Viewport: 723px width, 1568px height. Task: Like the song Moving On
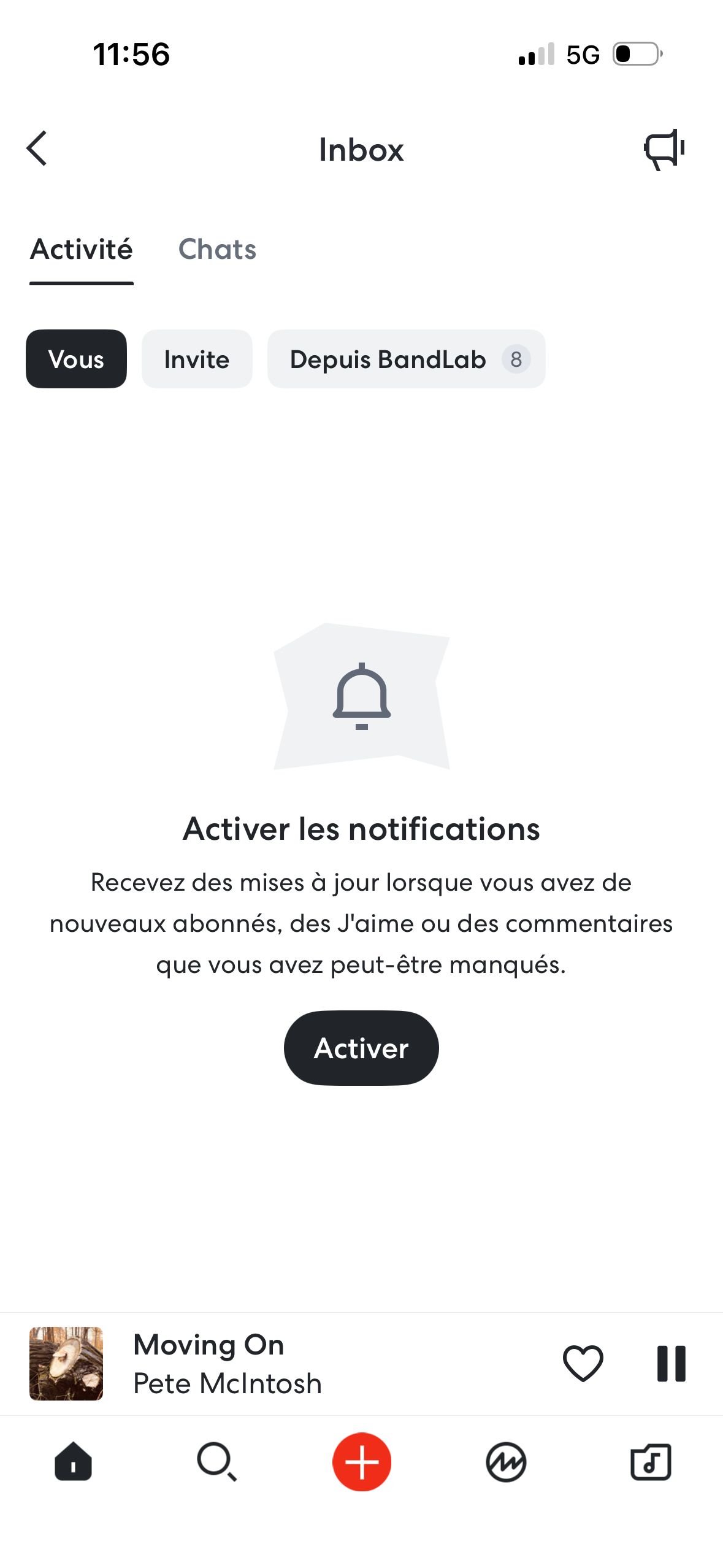point(583,1364)
